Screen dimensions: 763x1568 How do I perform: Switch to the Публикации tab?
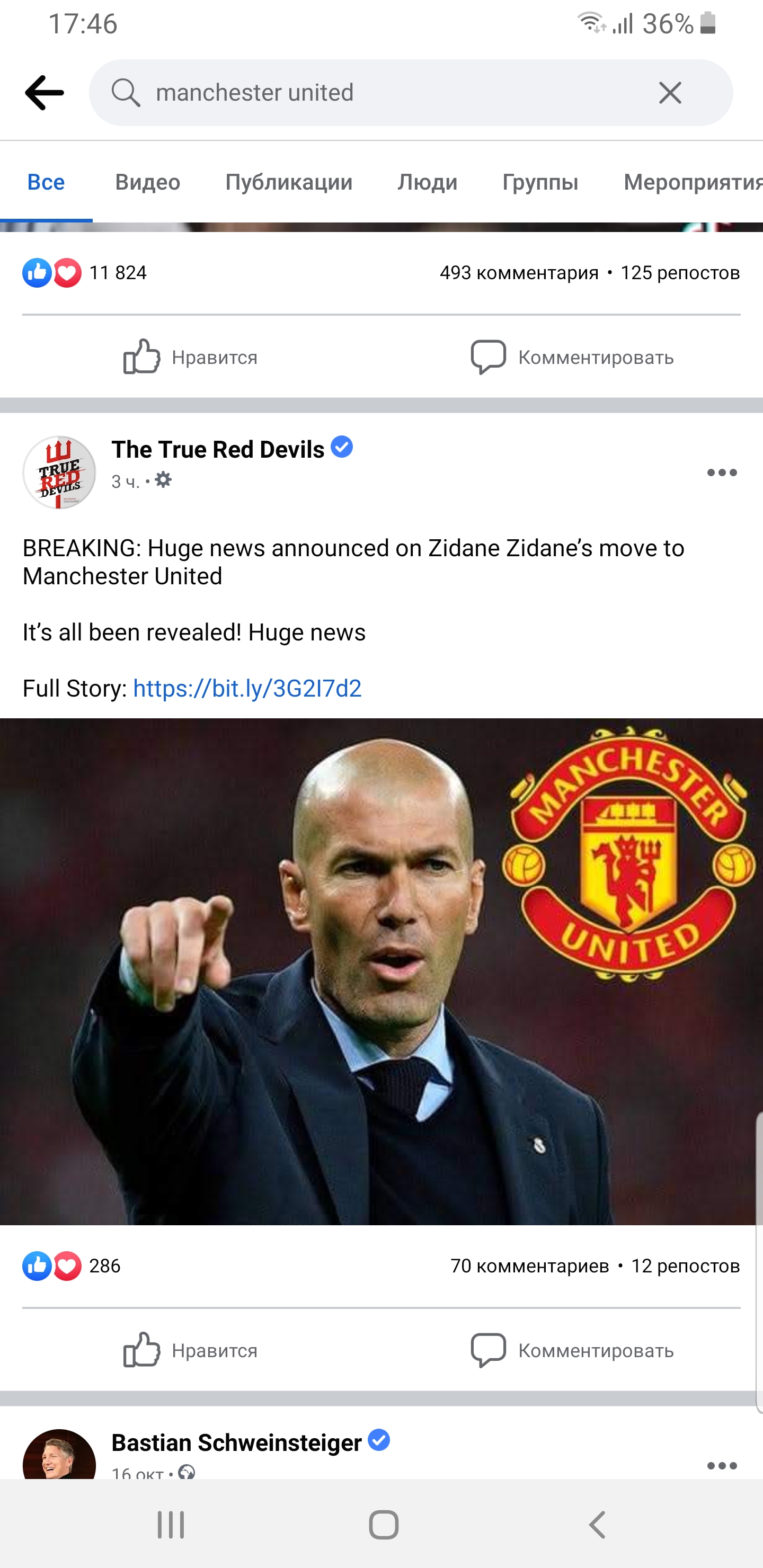(289, 182)
